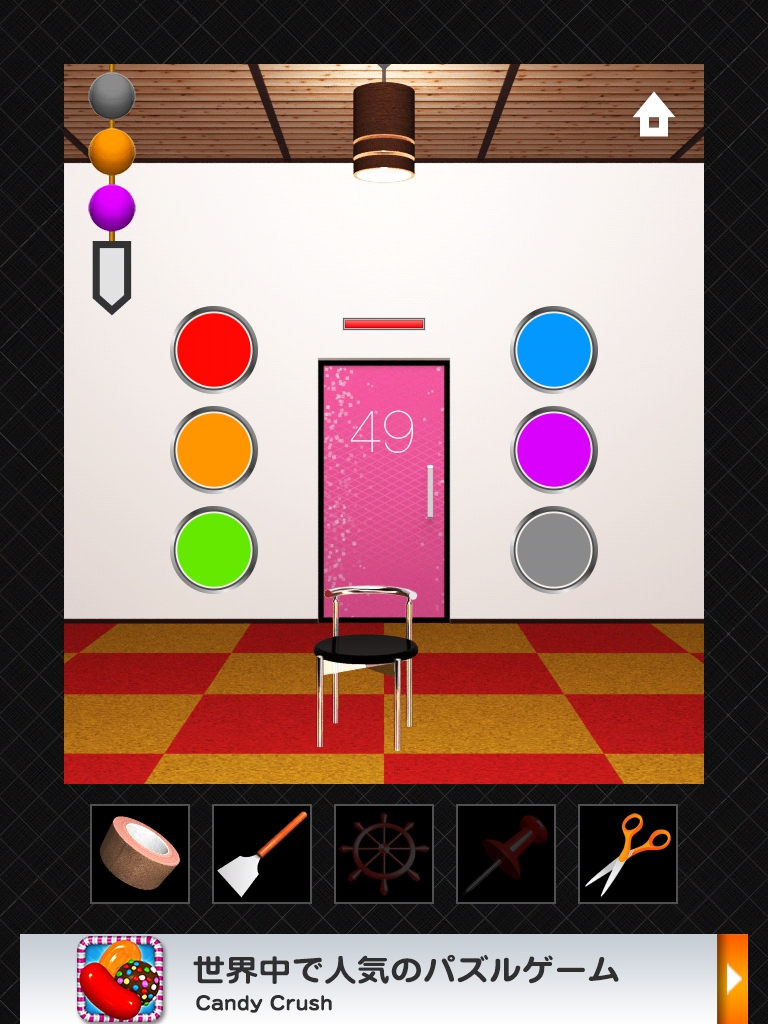Select the ship wheel inventory item
The height and width of the screenshot is (1024, 768).
[384, 853]
